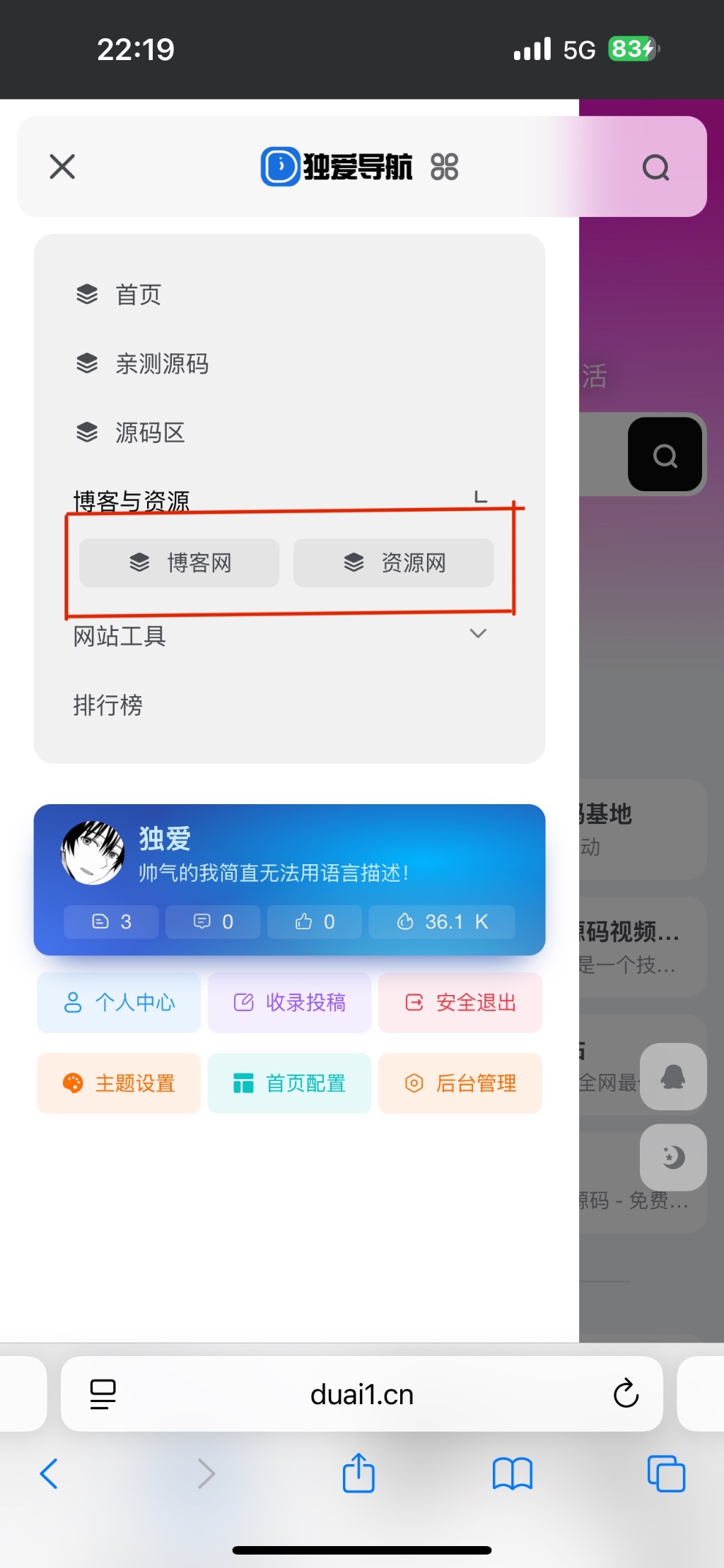The image size is (724, 1568).
Task: Open the grid apps icon beside the logo
Action: [444, 167]
